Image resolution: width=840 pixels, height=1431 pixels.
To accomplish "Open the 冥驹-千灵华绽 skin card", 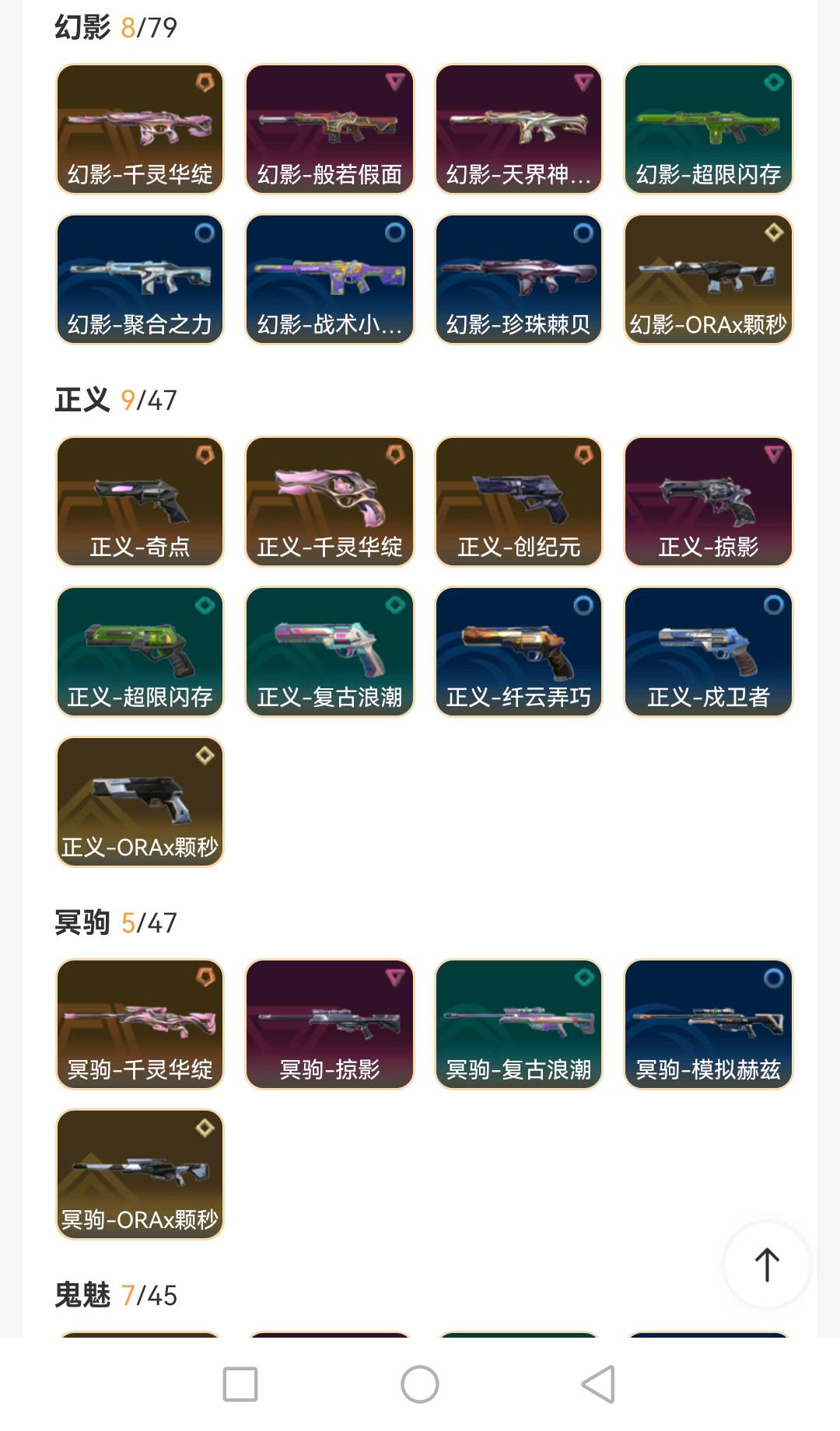I will [x=140, y=1024].
